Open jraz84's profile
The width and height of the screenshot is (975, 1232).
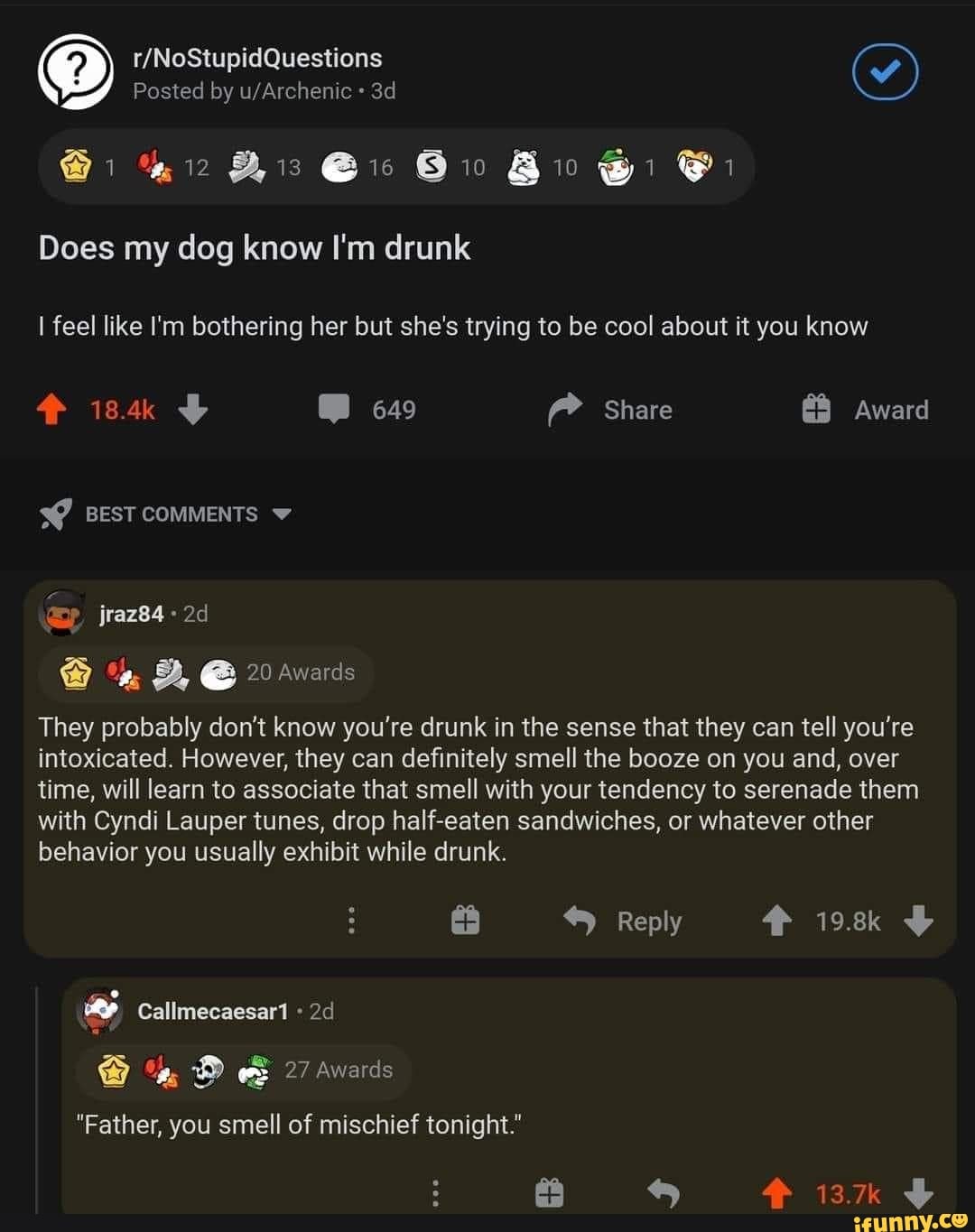(131, 614)
